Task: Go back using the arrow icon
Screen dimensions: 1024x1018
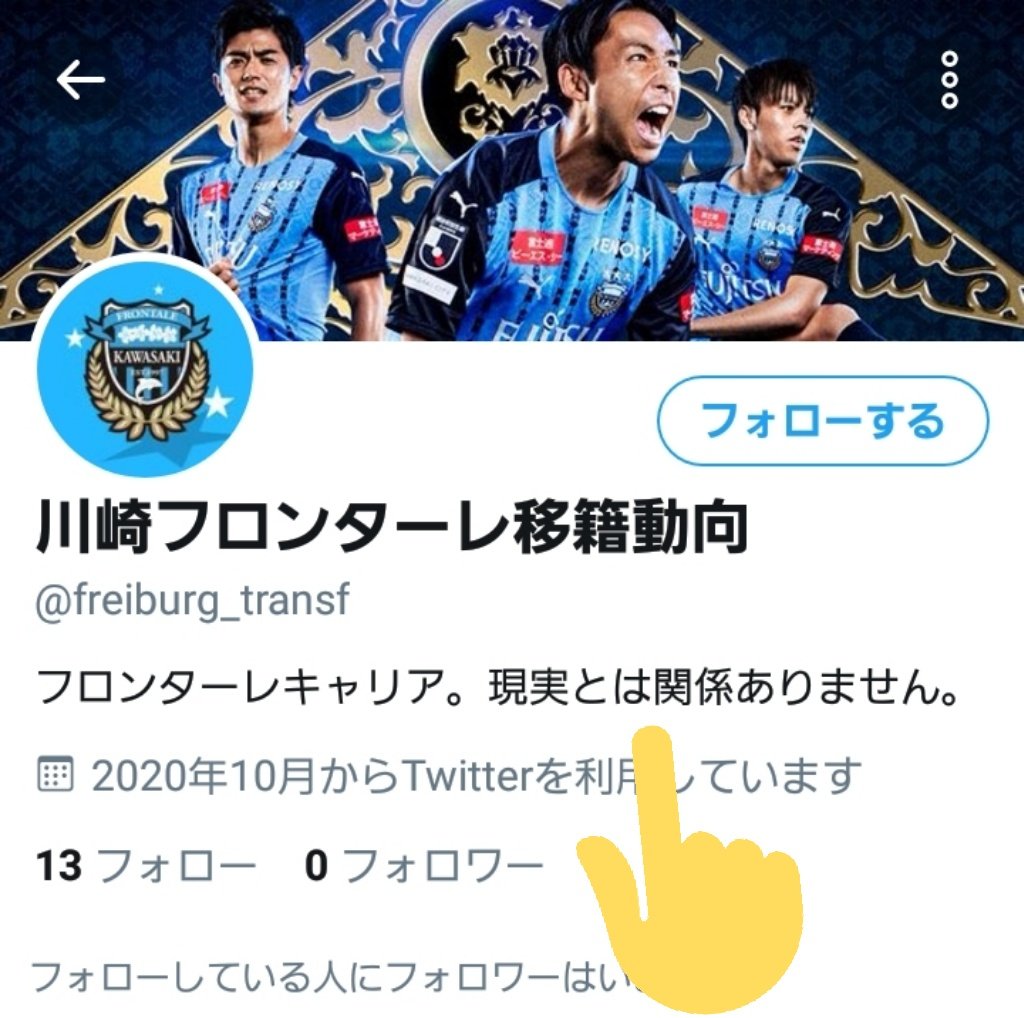Action: (81, 80)
